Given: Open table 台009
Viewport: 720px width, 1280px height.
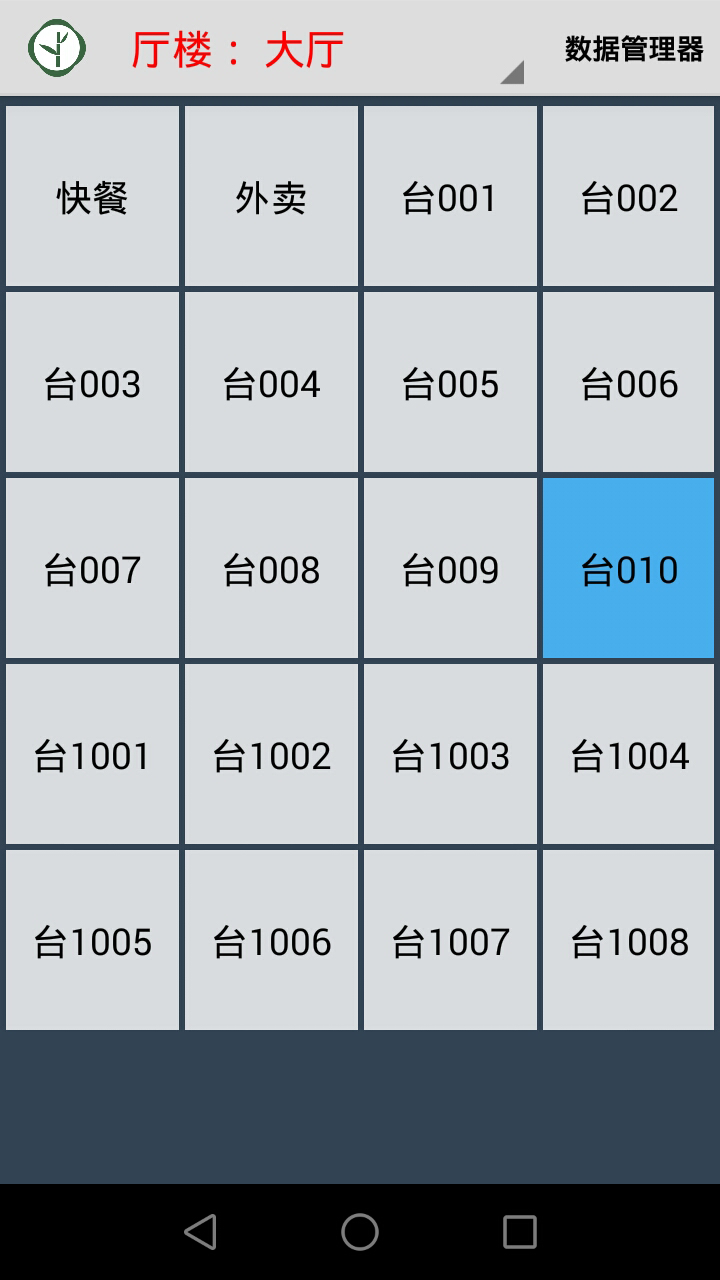Looking at the screenshot, I should click(x=450, y=569).
